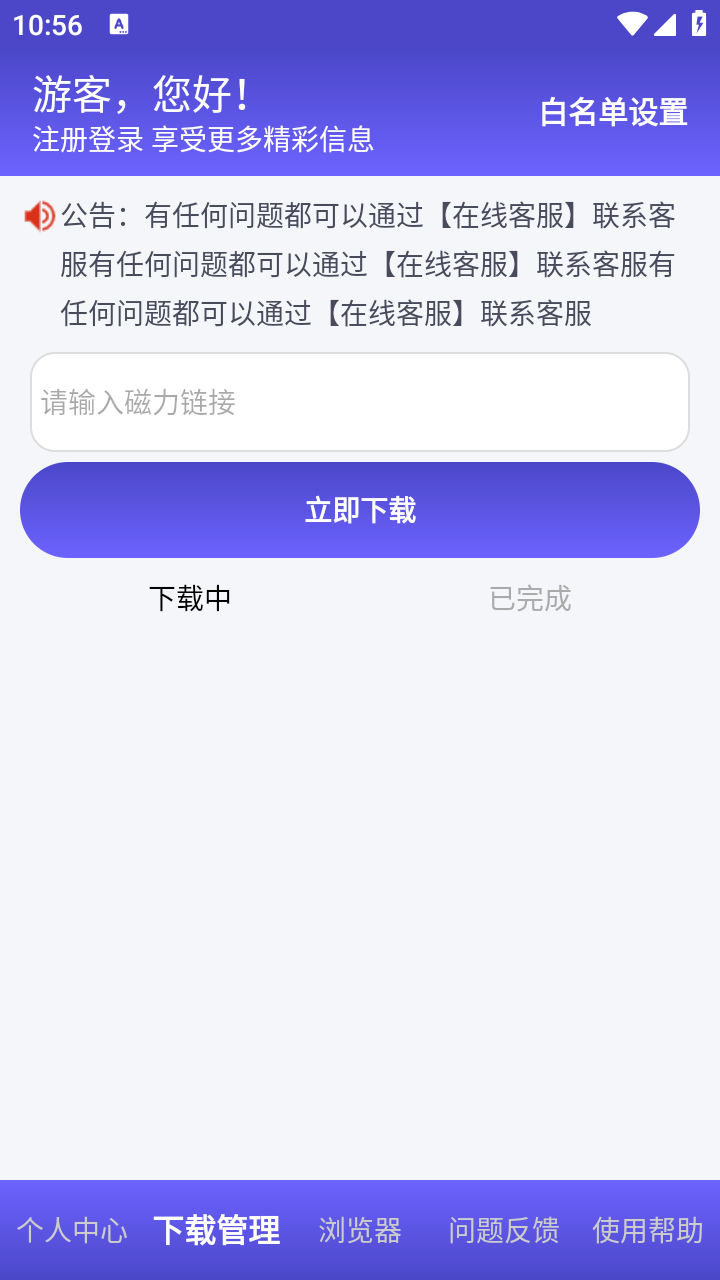This screenshot has width=720, height=1280.
Task: Tap the magnet link input field
Action: click(x=360, y=401)
